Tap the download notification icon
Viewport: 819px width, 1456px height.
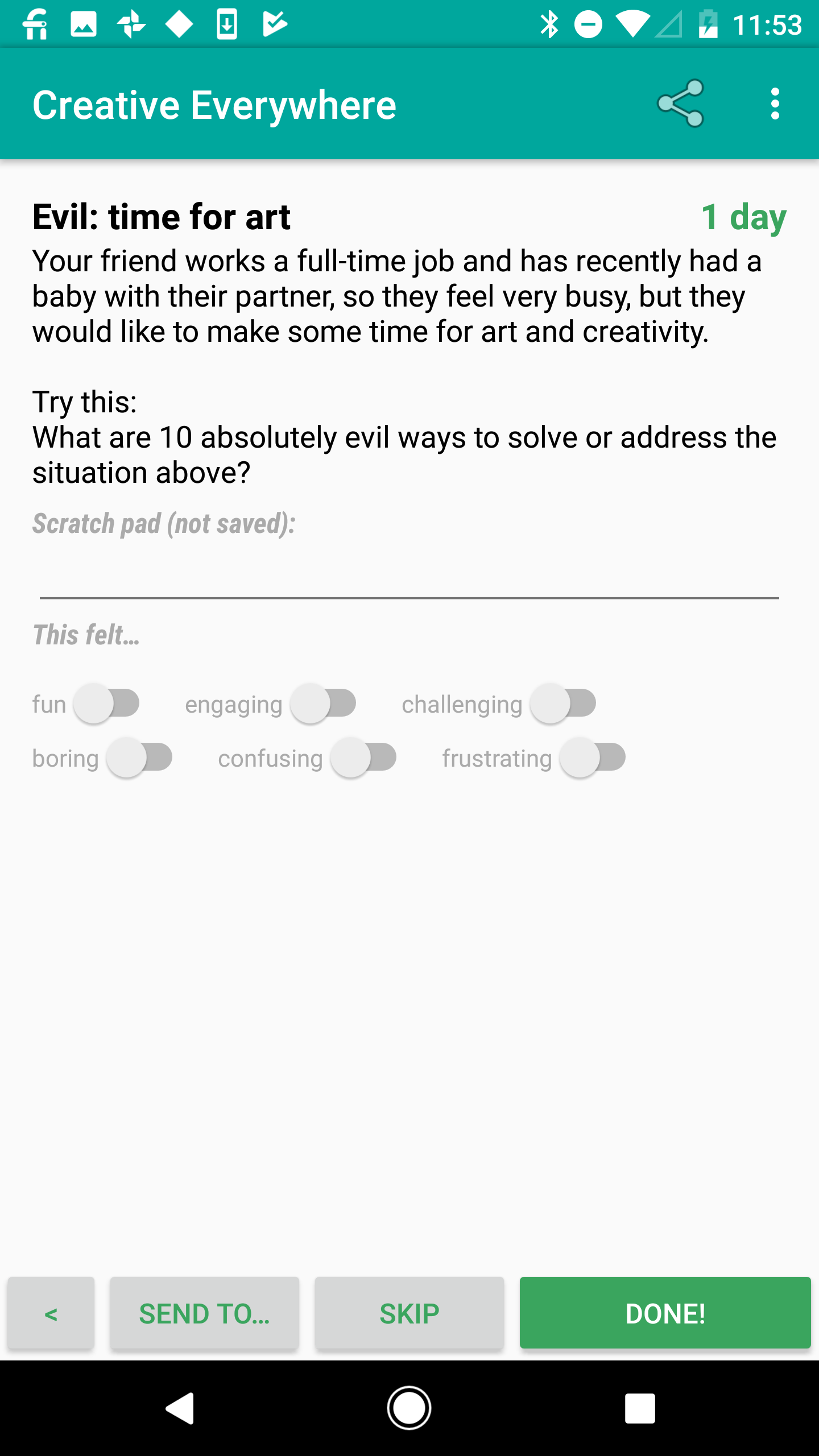227,24
